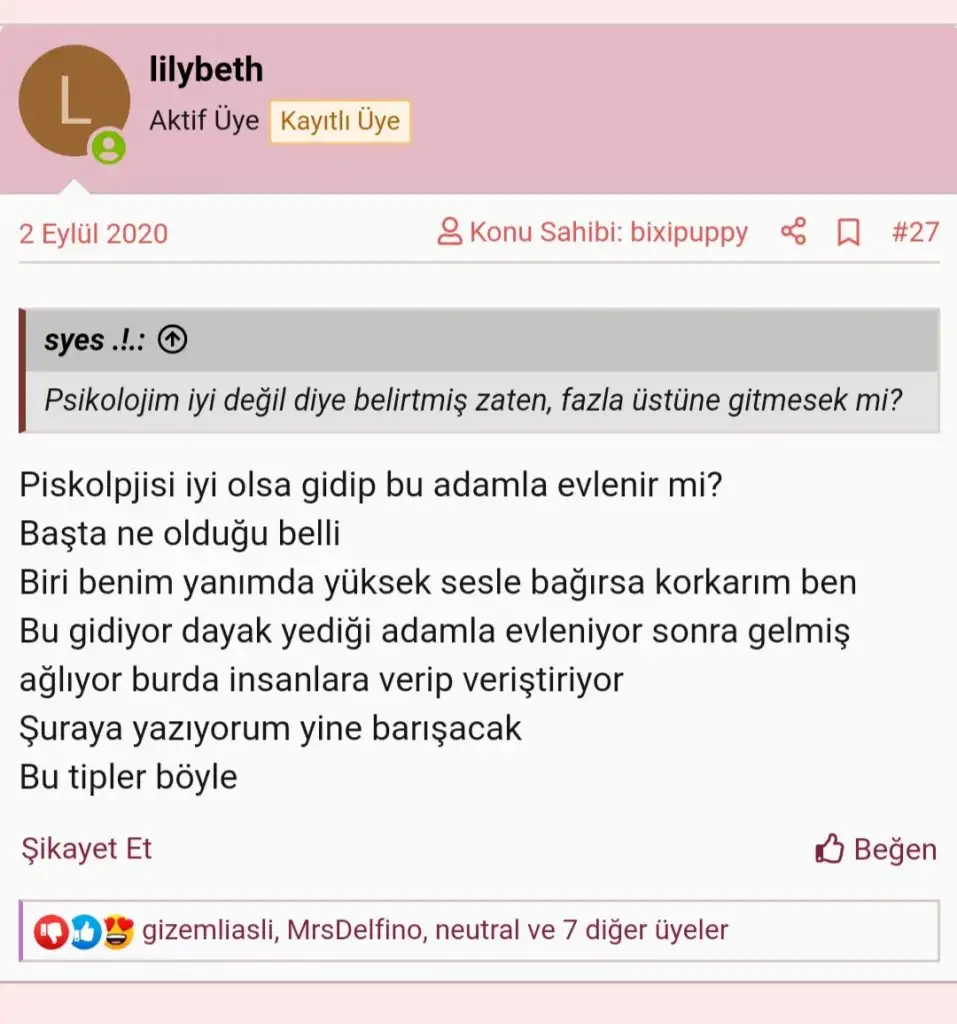Open the 2 Eylül 2020 date link
957x1024 pixels.
click(x=94, y=234)
